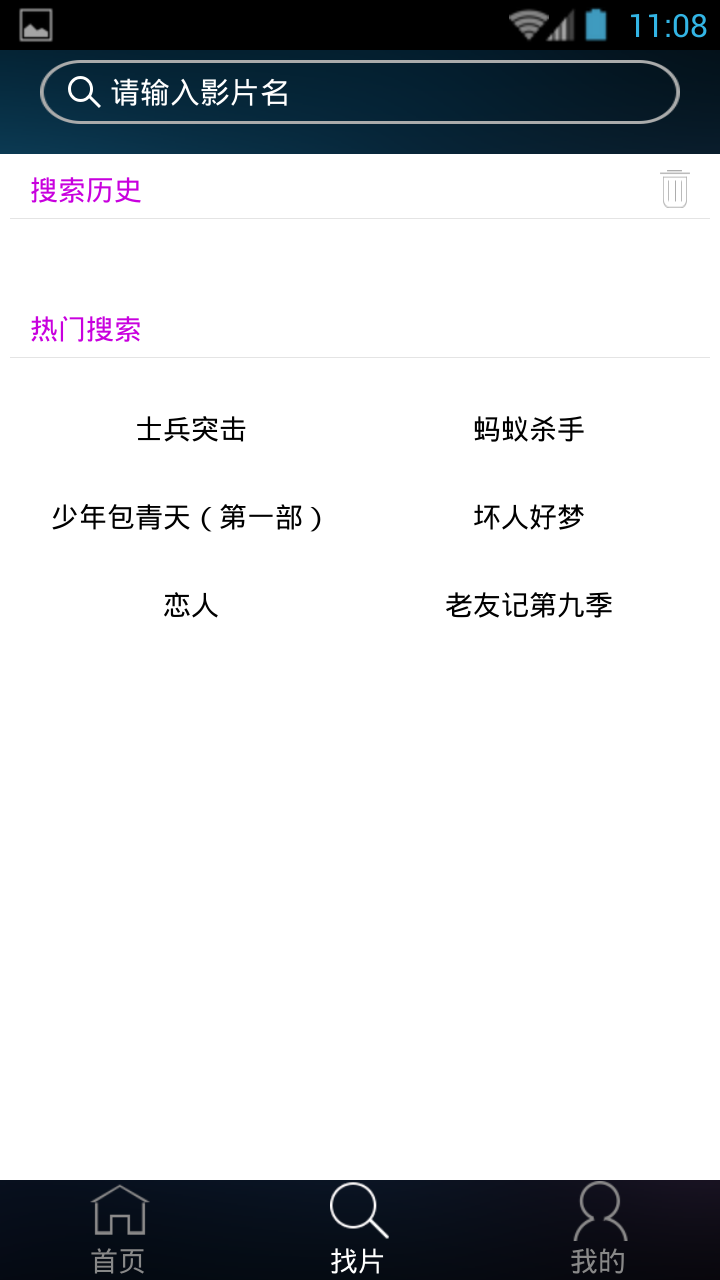Select the hot search 蚂蚁杀手
720x1280 pixels.
coord(529,430)
